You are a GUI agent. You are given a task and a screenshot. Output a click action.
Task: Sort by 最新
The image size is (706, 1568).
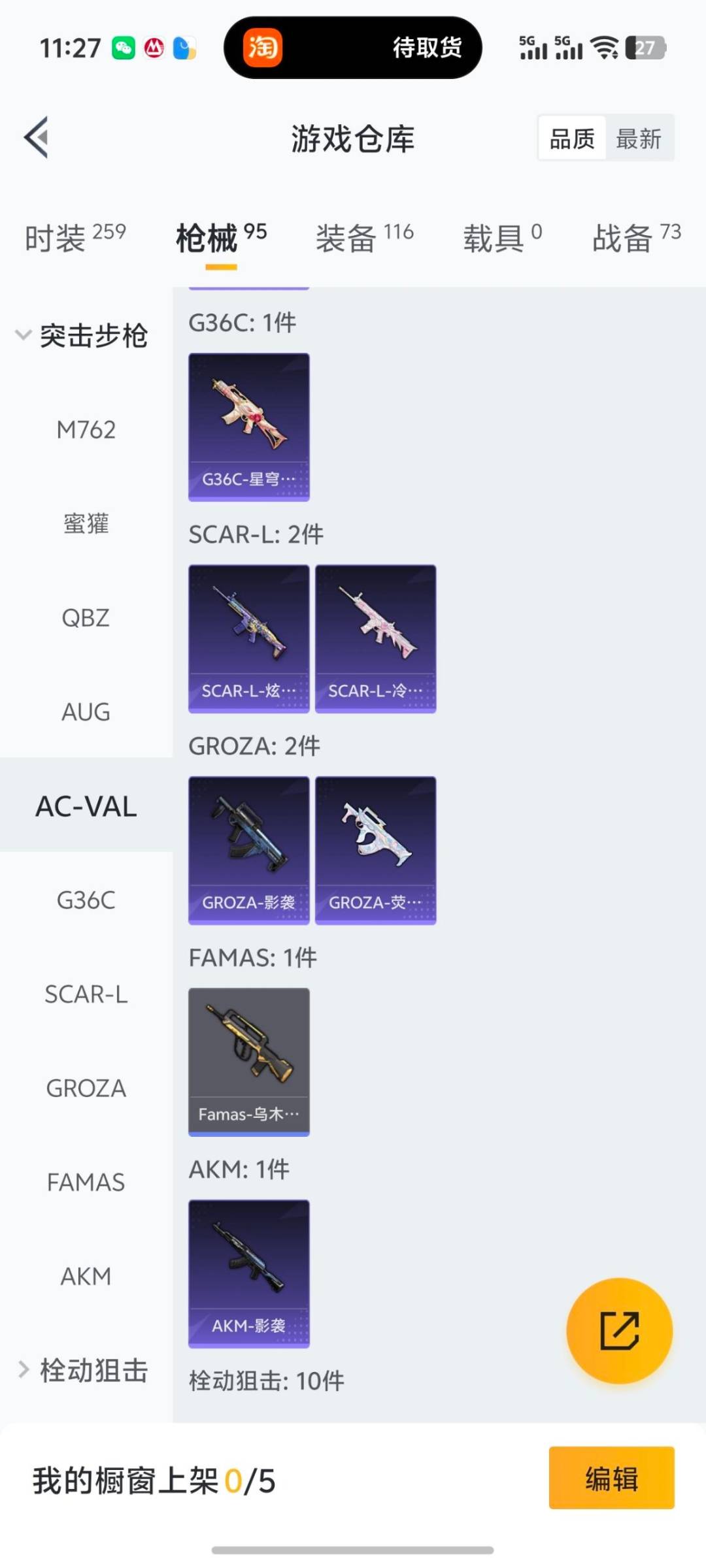click(638, 139)
